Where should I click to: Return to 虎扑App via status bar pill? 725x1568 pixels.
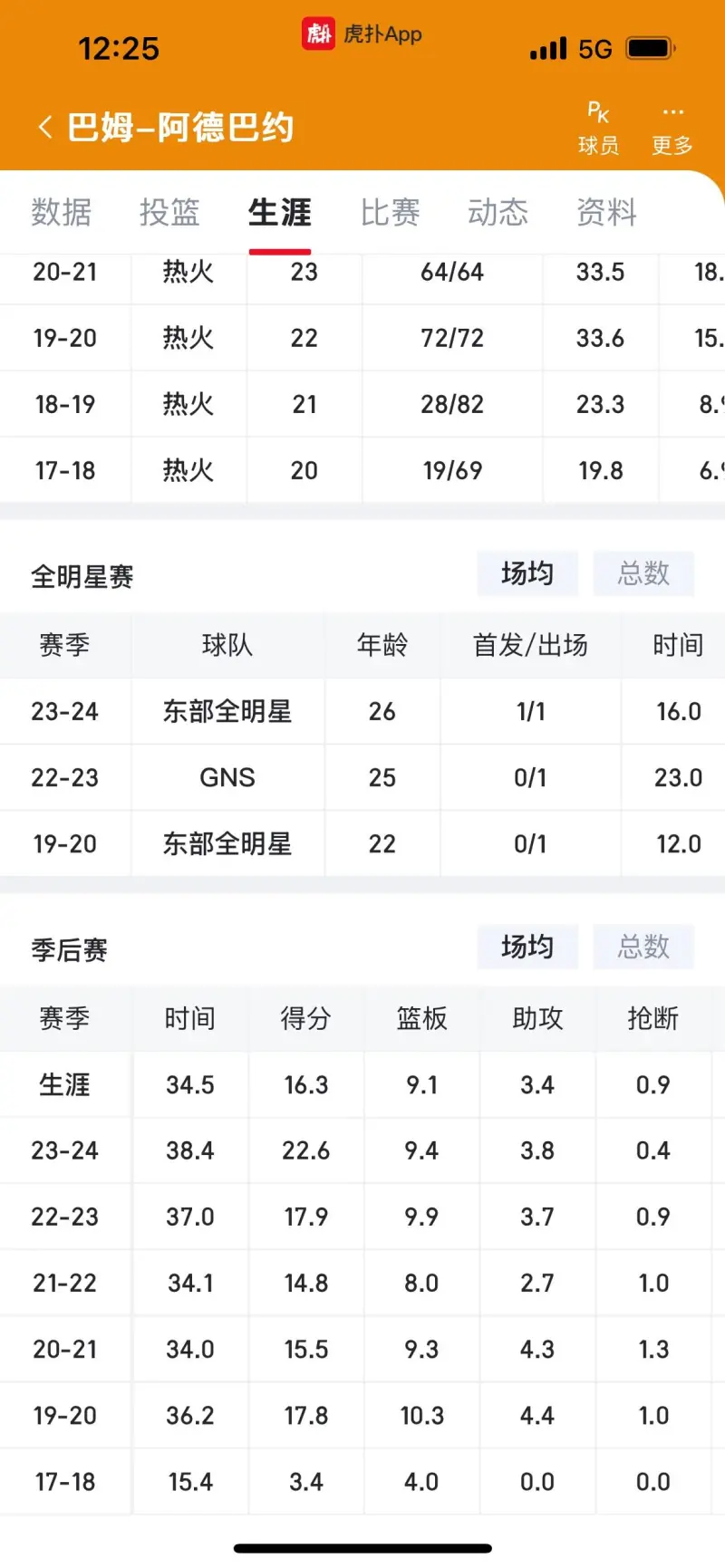[x=362, y=34]
